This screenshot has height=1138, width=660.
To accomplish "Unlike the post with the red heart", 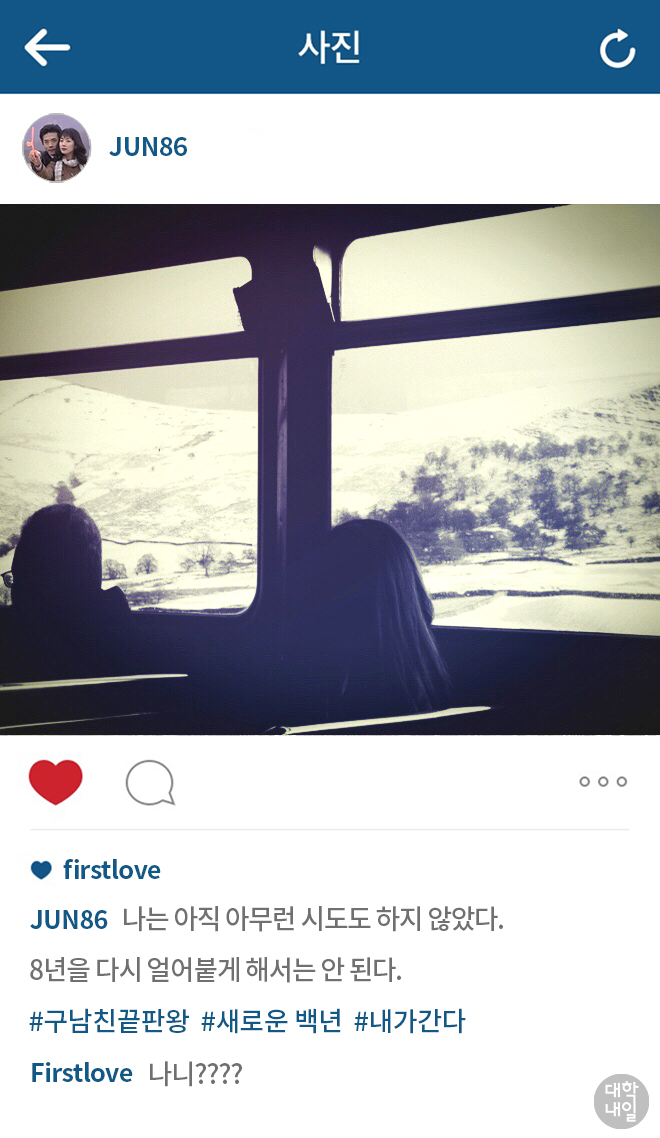I will click(x=56, y=782).
